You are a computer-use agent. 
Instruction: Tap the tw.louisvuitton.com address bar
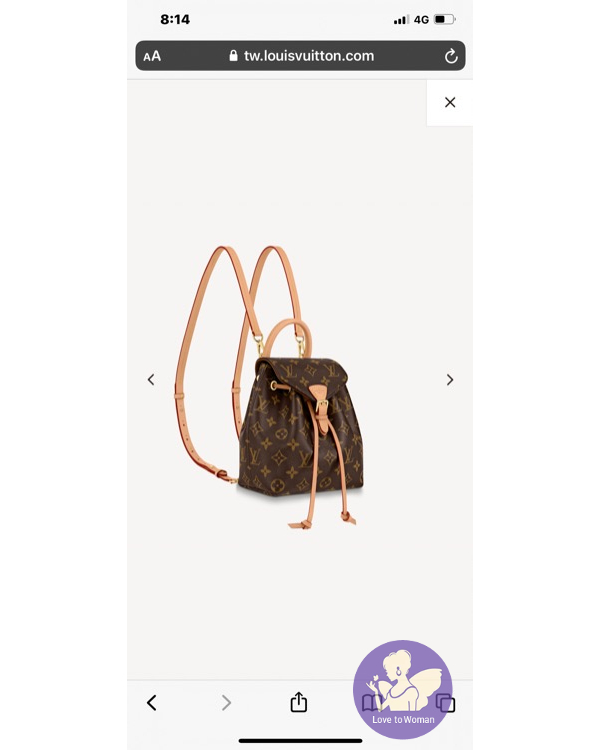(300, 56)
